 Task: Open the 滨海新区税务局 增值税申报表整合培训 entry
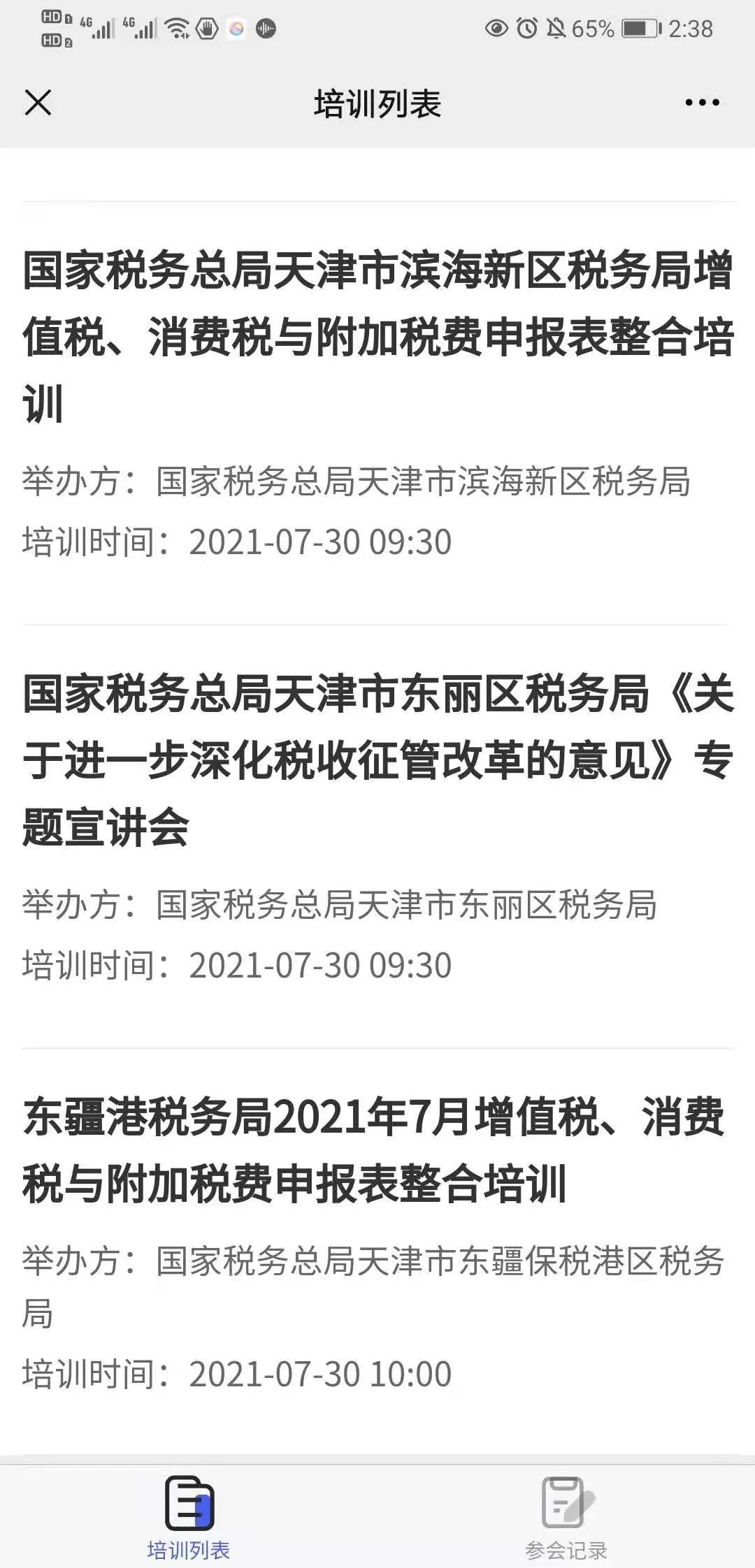pyautogui.click(x=377, y=412)
